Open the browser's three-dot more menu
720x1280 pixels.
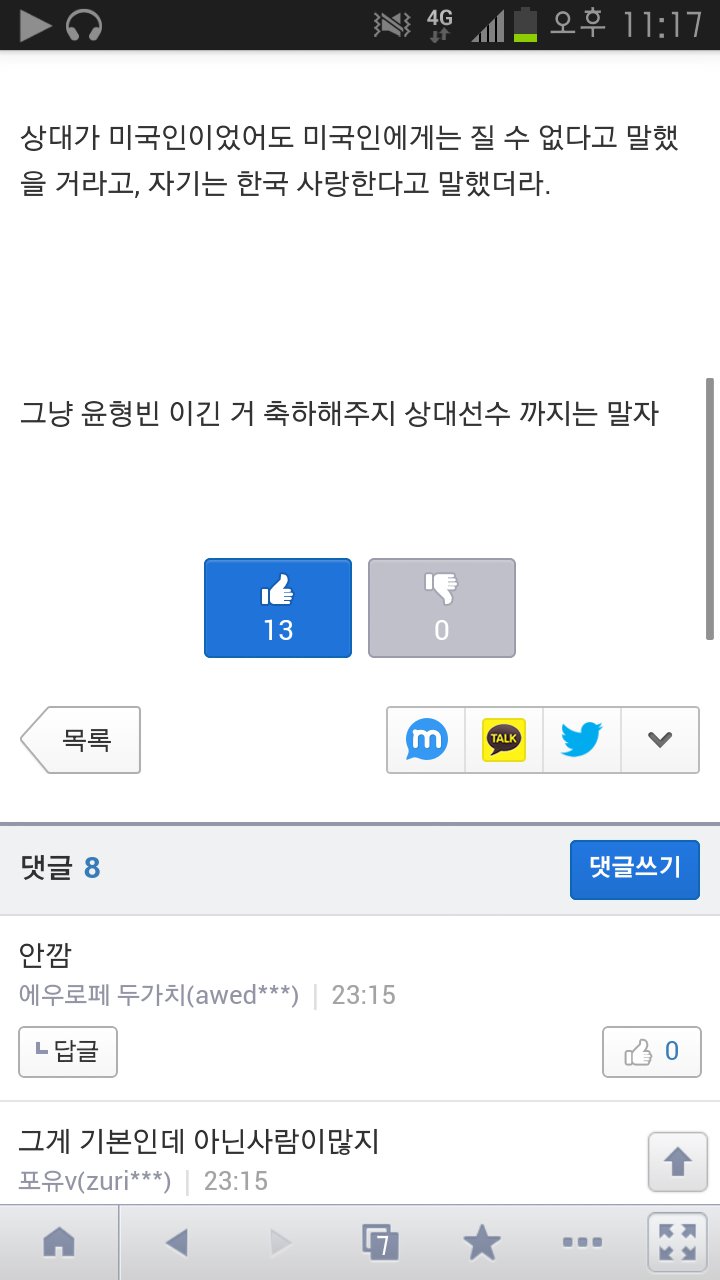tap(582, 1243)
